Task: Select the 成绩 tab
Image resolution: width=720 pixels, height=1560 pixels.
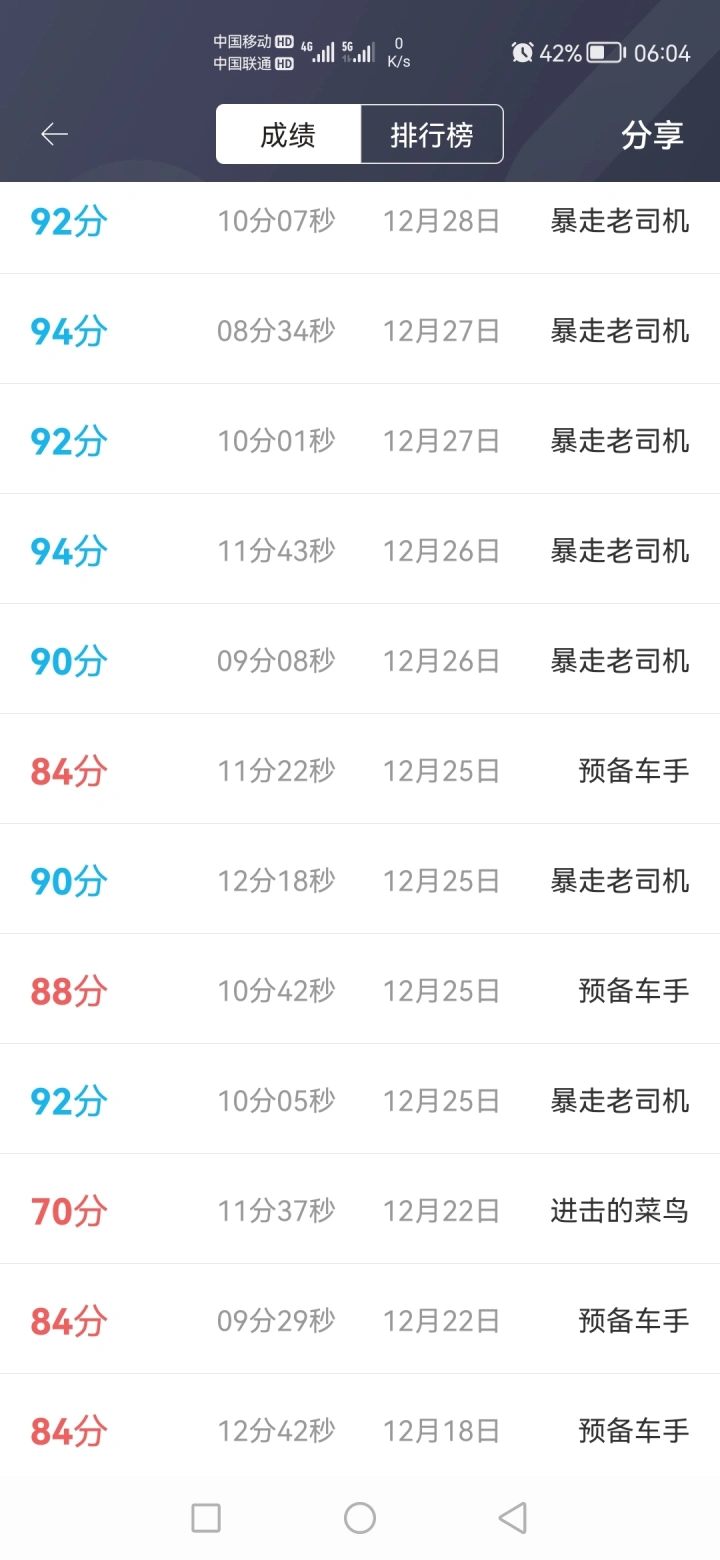Action: point(288,134)
